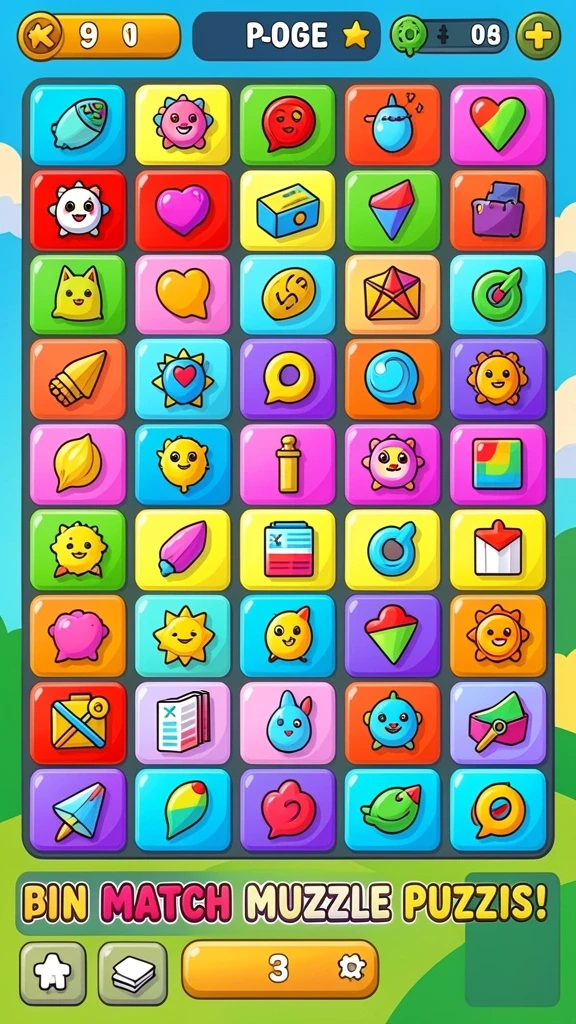This screenshot has width=576, height=1024.
Task: Tap the magenta heart on the red tile
Action: tap(183, 210)
